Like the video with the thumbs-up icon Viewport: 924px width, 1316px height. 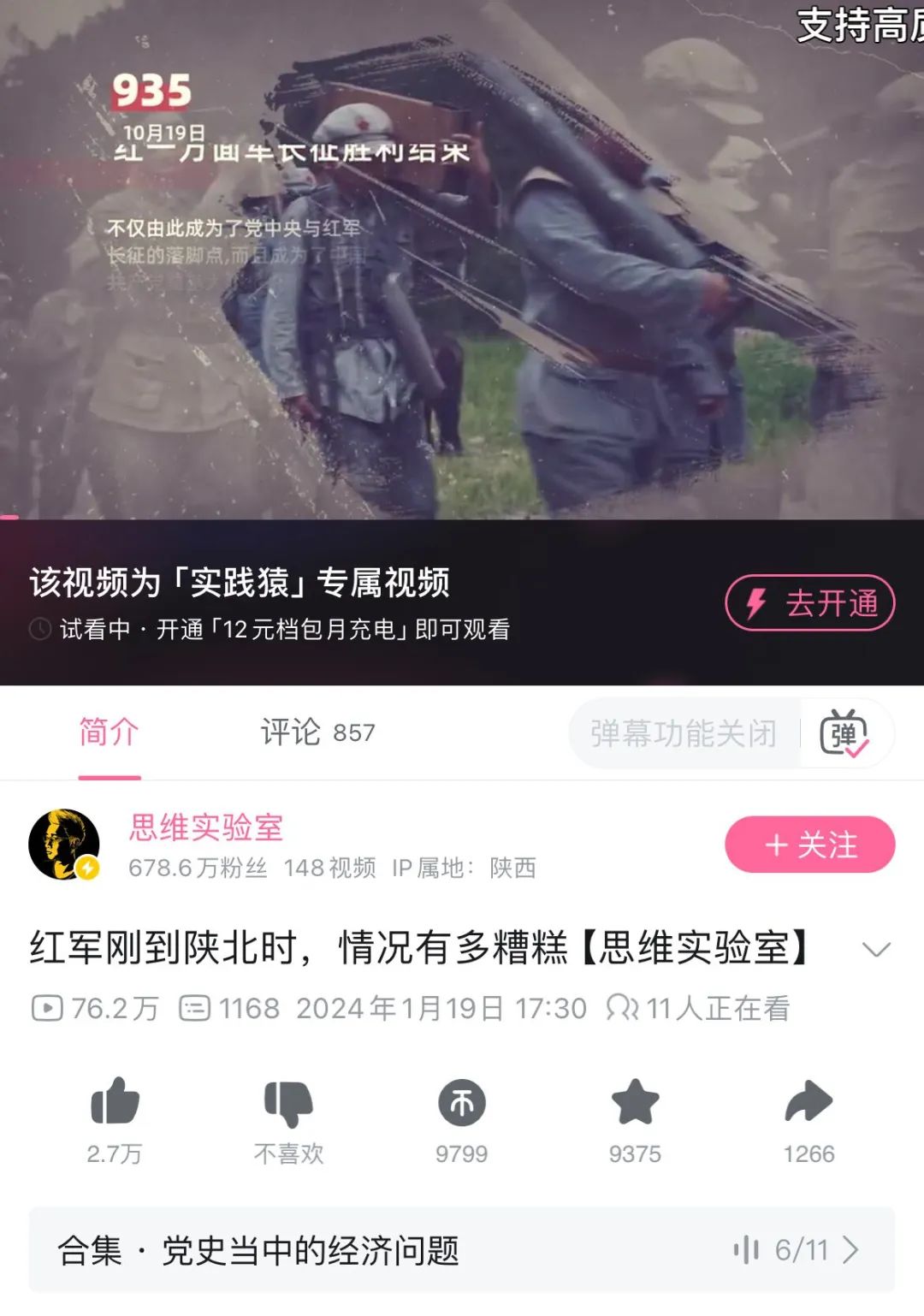point(115,1102)
